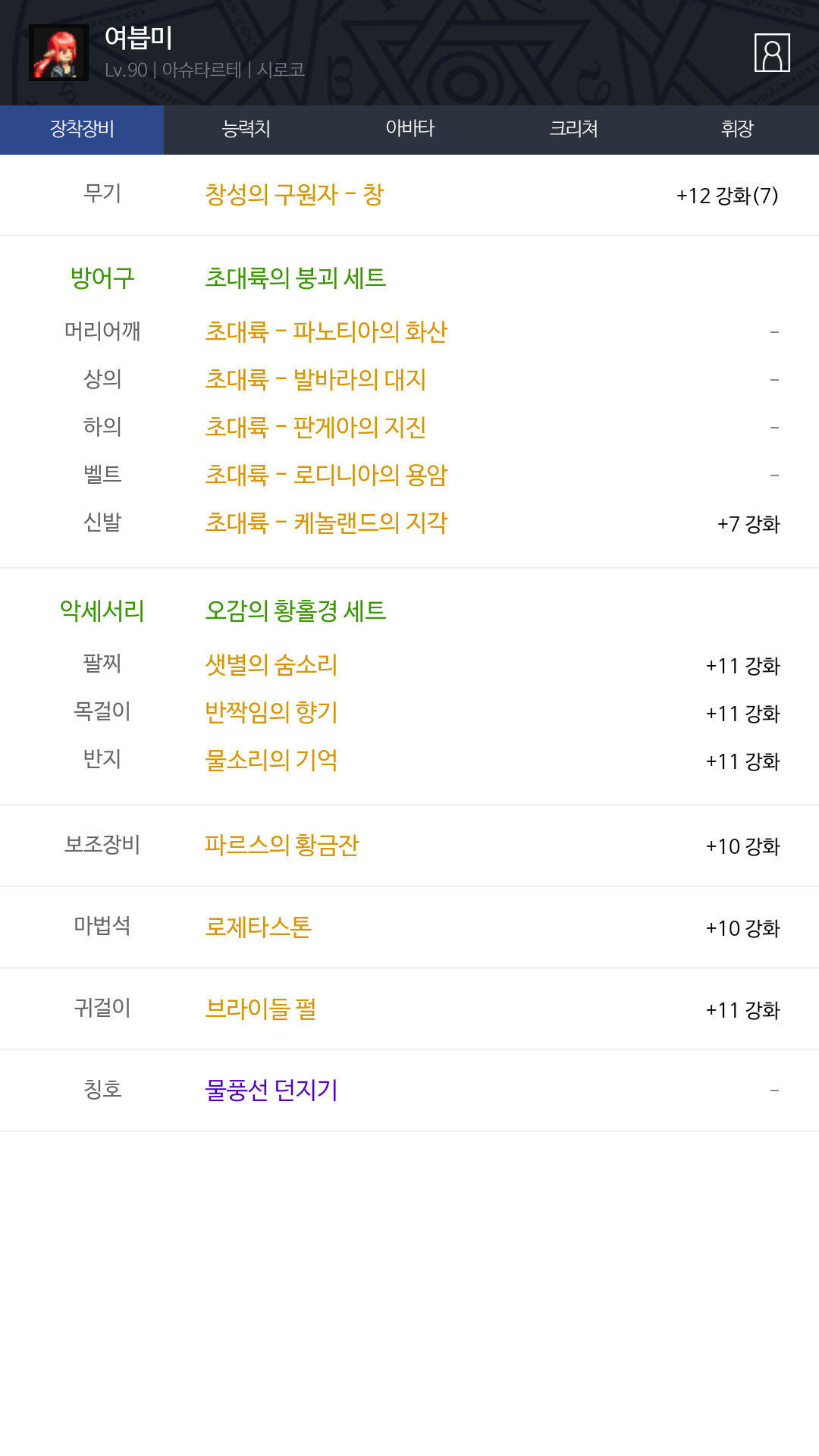Open ring 물소리의 기억
The width and height of the screenshot is (819, 1456).
271,760
